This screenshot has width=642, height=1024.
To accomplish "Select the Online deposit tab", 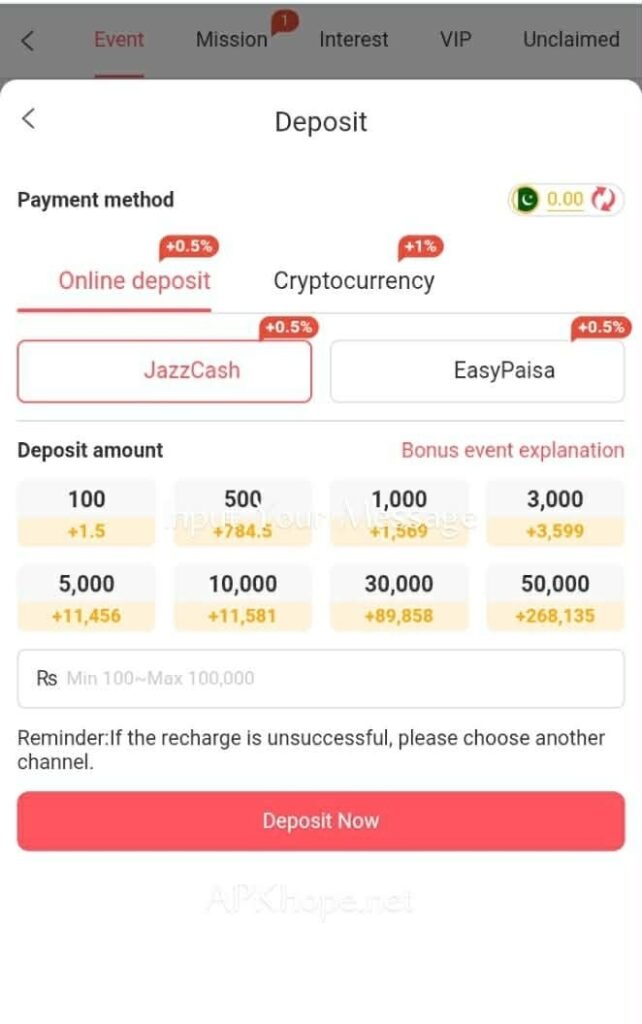I will [x=134, y=280].
